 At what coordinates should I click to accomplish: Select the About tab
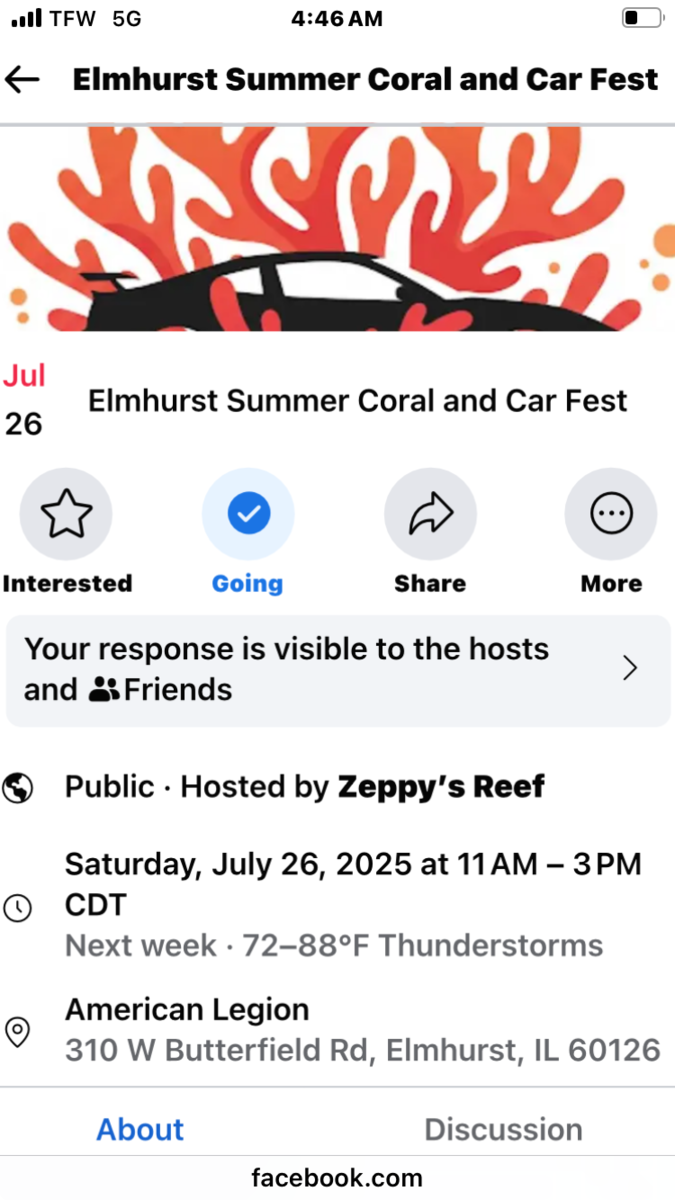(140, 1129)
